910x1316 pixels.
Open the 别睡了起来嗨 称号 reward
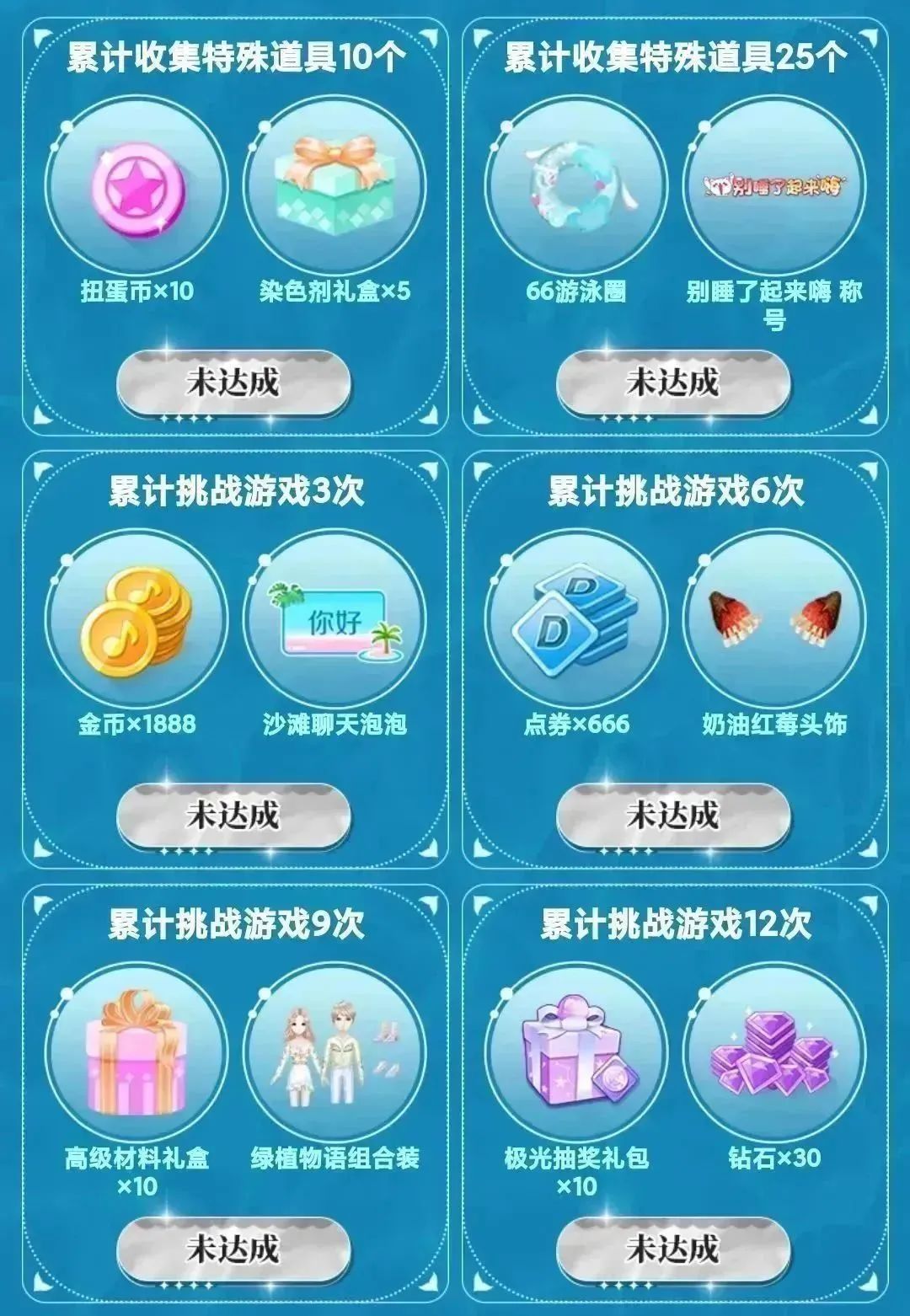pyautogui.click(x=774, y=185)
